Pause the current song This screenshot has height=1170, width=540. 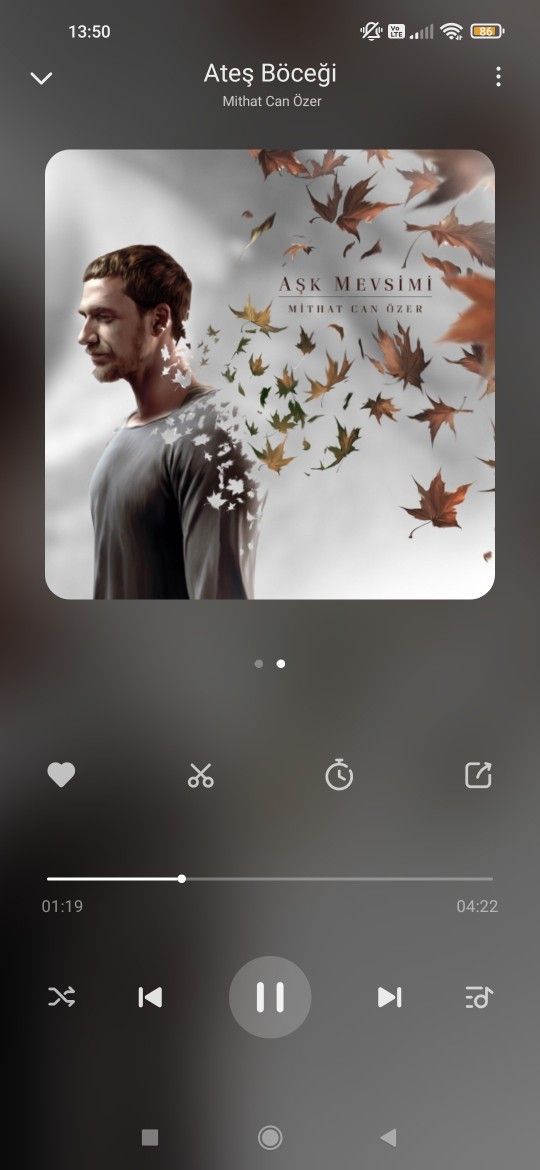click(x=270, y=997)
